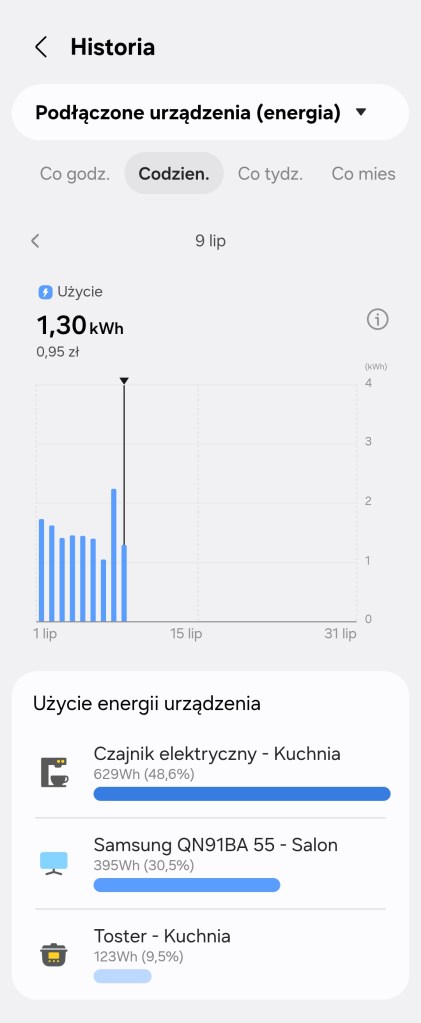421x1023 pixels.
Task: Switch to the Co godz. tab
Action: click(75, 174)
